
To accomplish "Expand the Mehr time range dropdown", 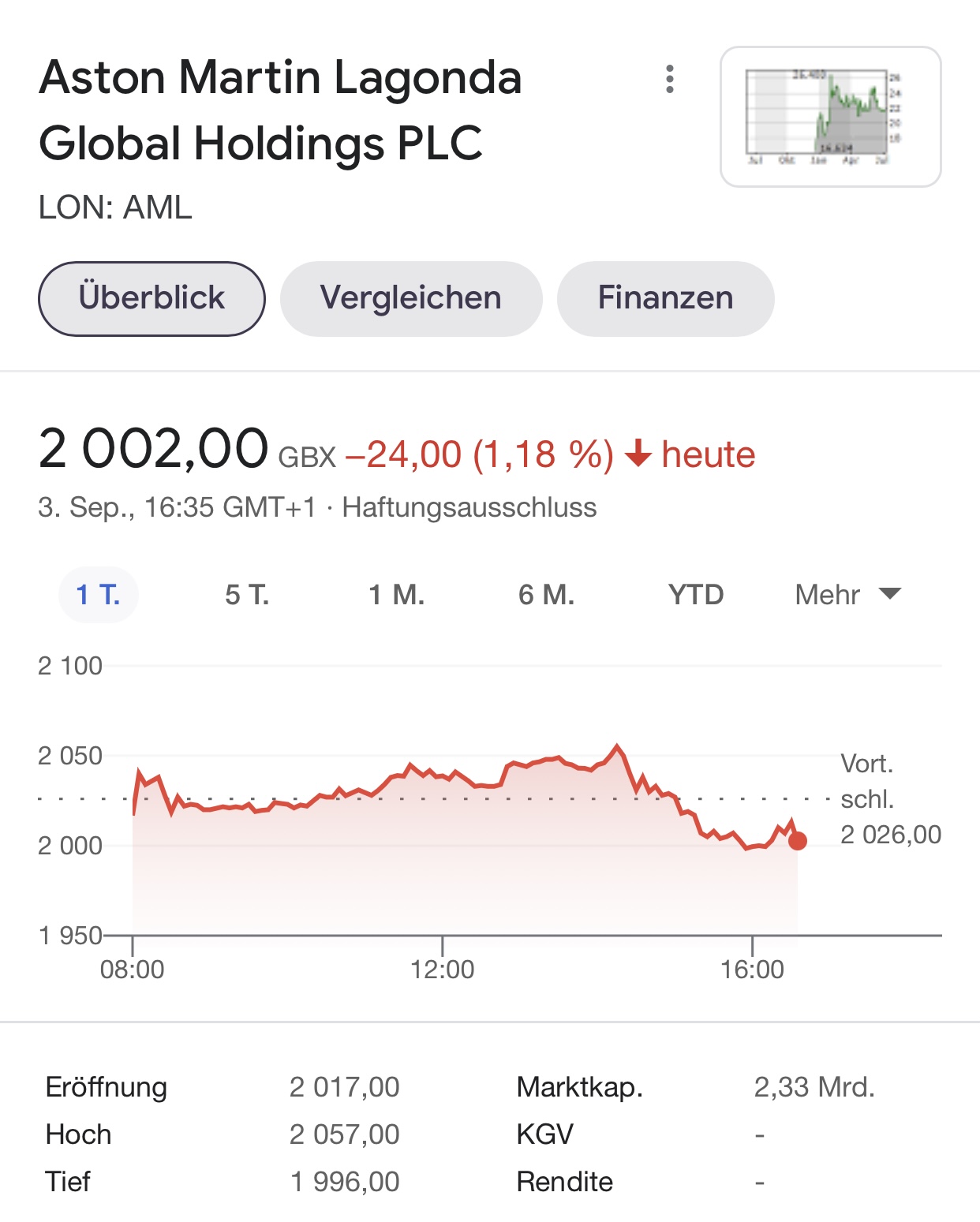I will click(x=847, y=595).
